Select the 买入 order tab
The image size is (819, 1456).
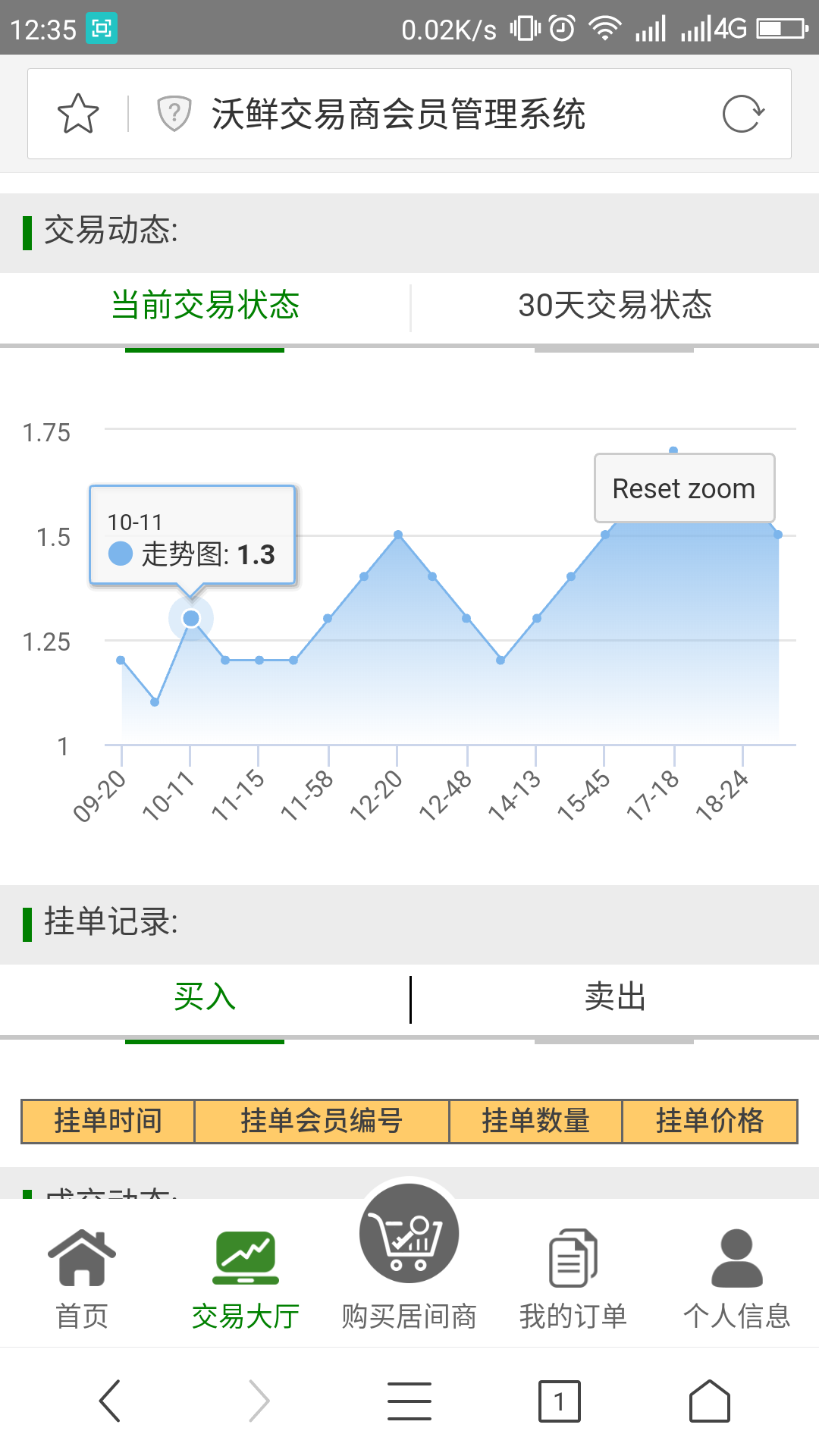pyautogui.click(x=205, y=996)
